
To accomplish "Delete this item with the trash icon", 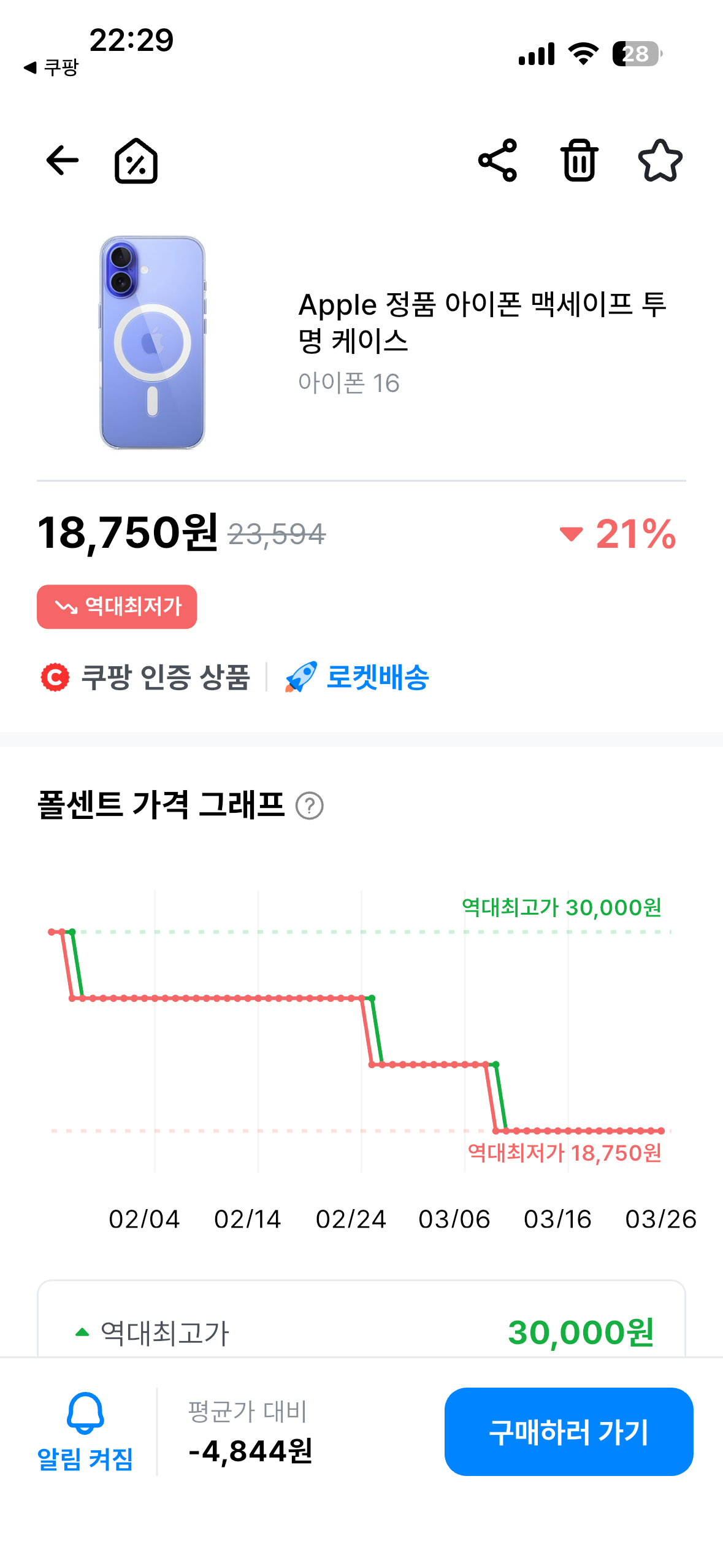I will [580, 161].
